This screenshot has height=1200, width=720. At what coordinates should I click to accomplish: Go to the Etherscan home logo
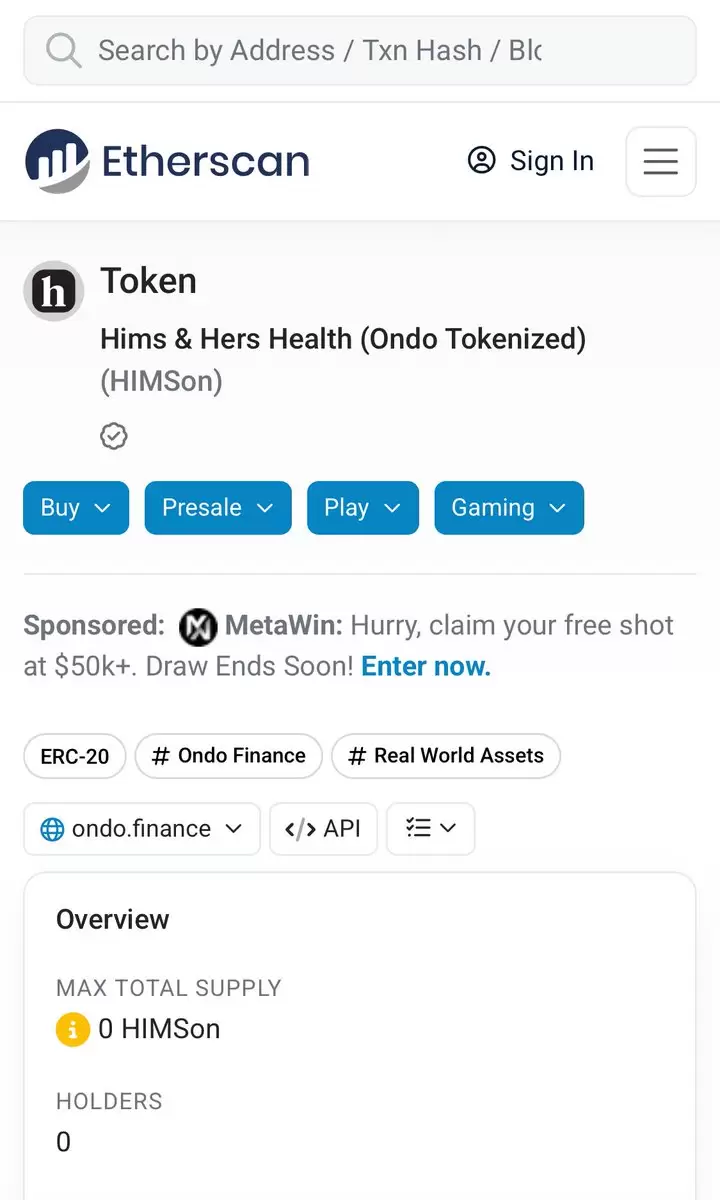167,161
